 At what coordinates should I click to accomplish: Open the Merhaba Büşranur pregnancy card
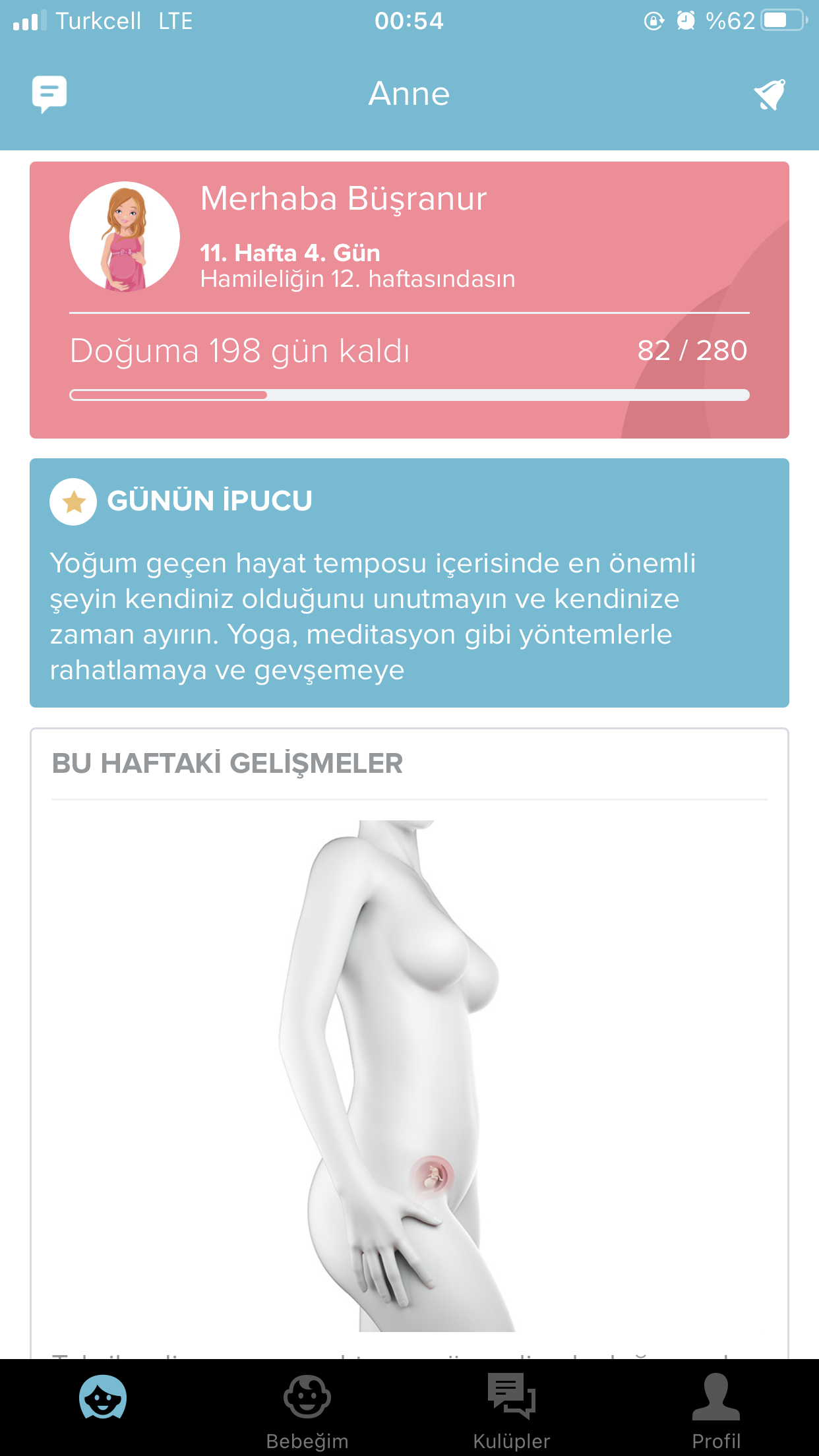[409, 299]
